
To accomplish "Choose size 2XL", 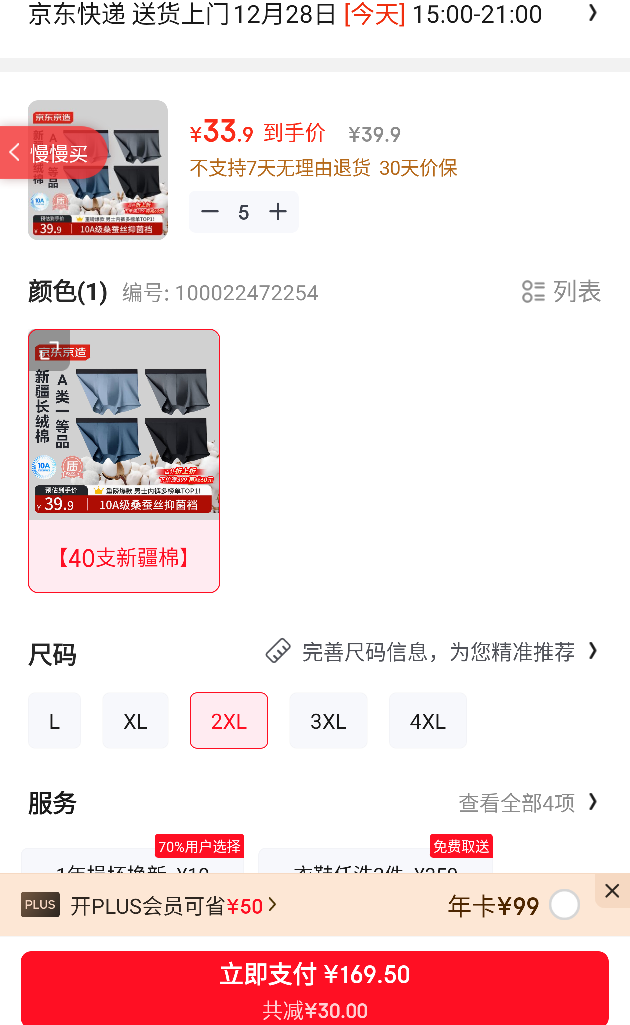I will click(229, 720).
